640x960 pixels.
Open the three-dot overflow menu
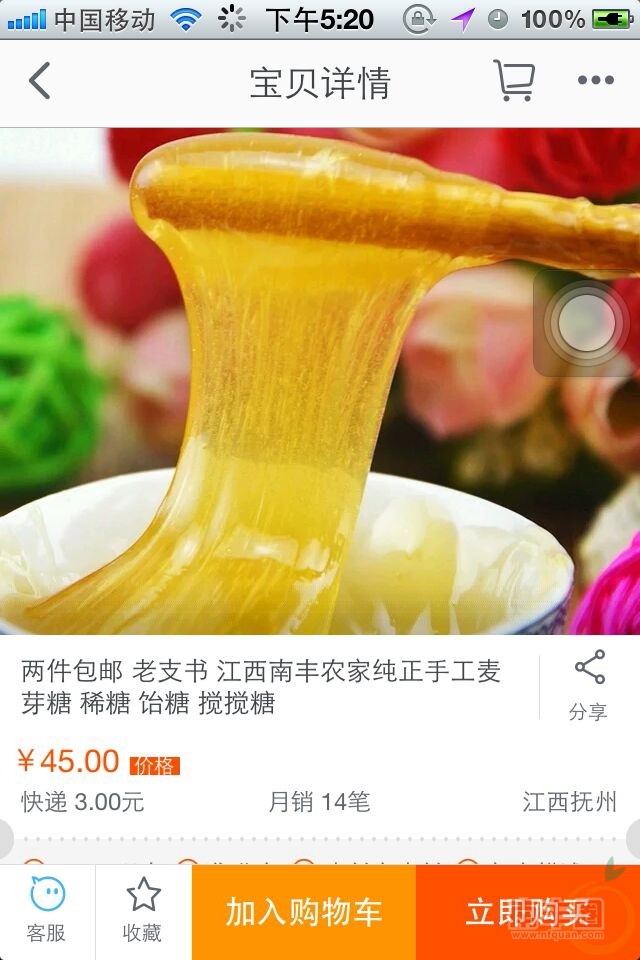tap(595, 82)
